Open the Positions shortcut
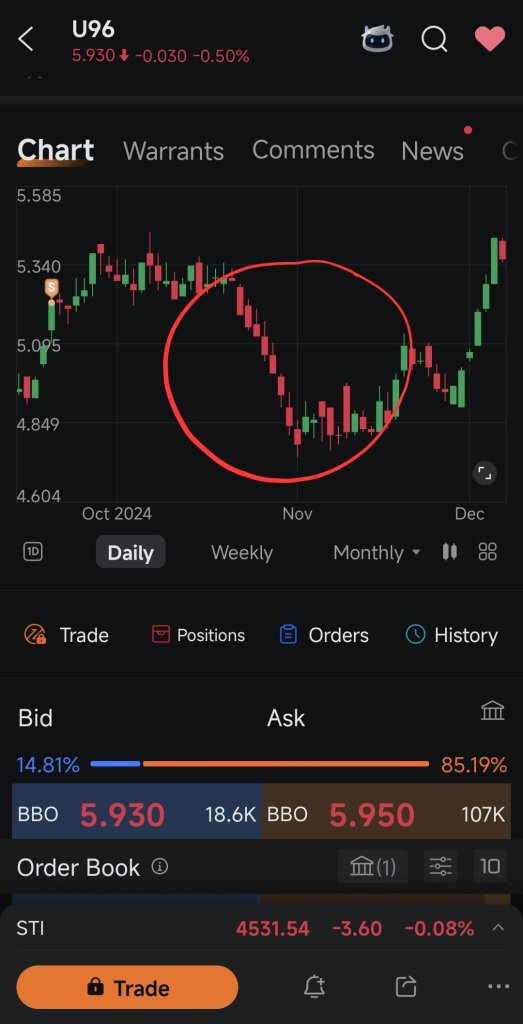 pyautogui.click(x=198, y=635)
